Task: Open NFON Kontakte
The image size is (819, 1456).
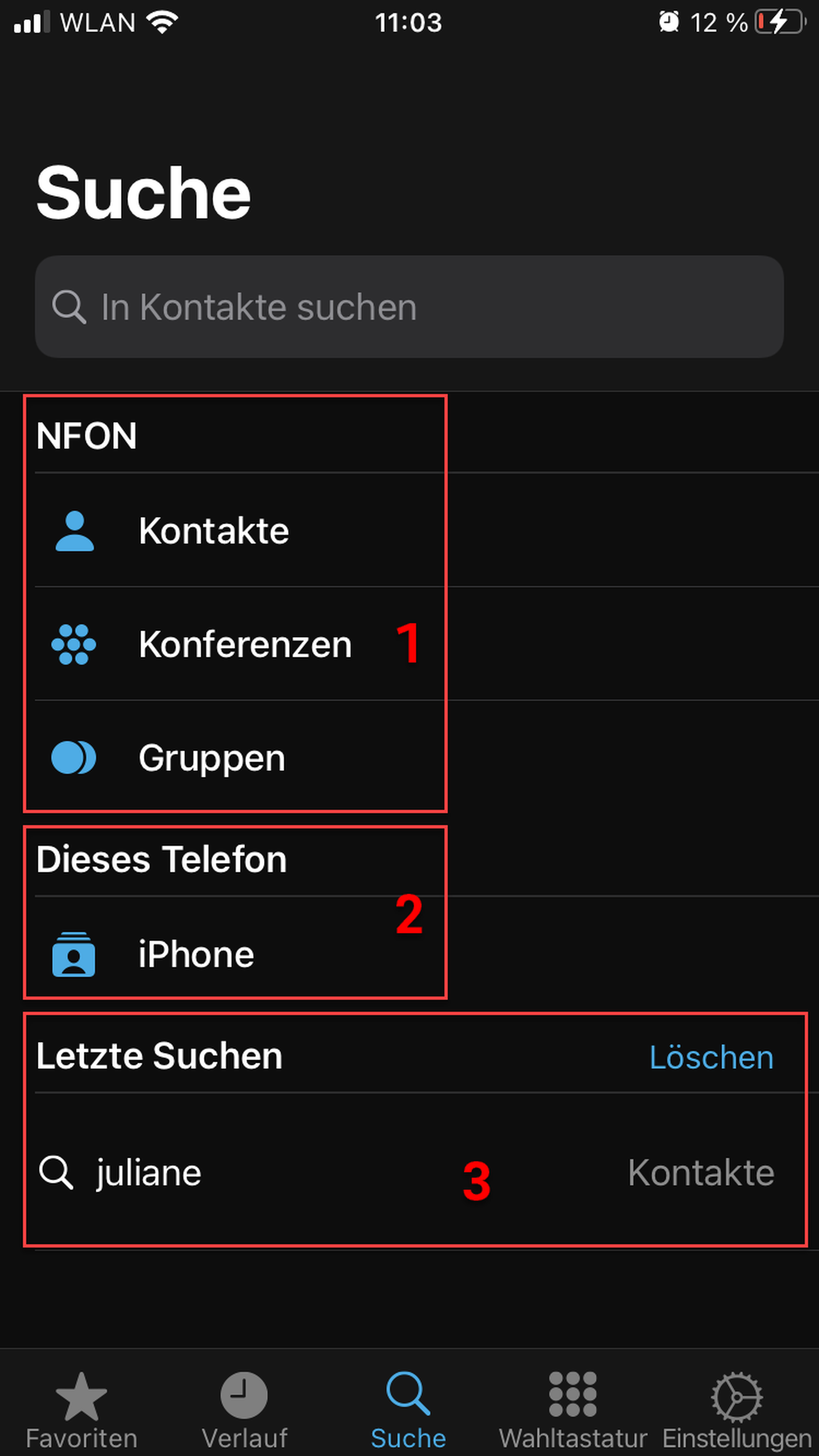Action: point(214,531)
